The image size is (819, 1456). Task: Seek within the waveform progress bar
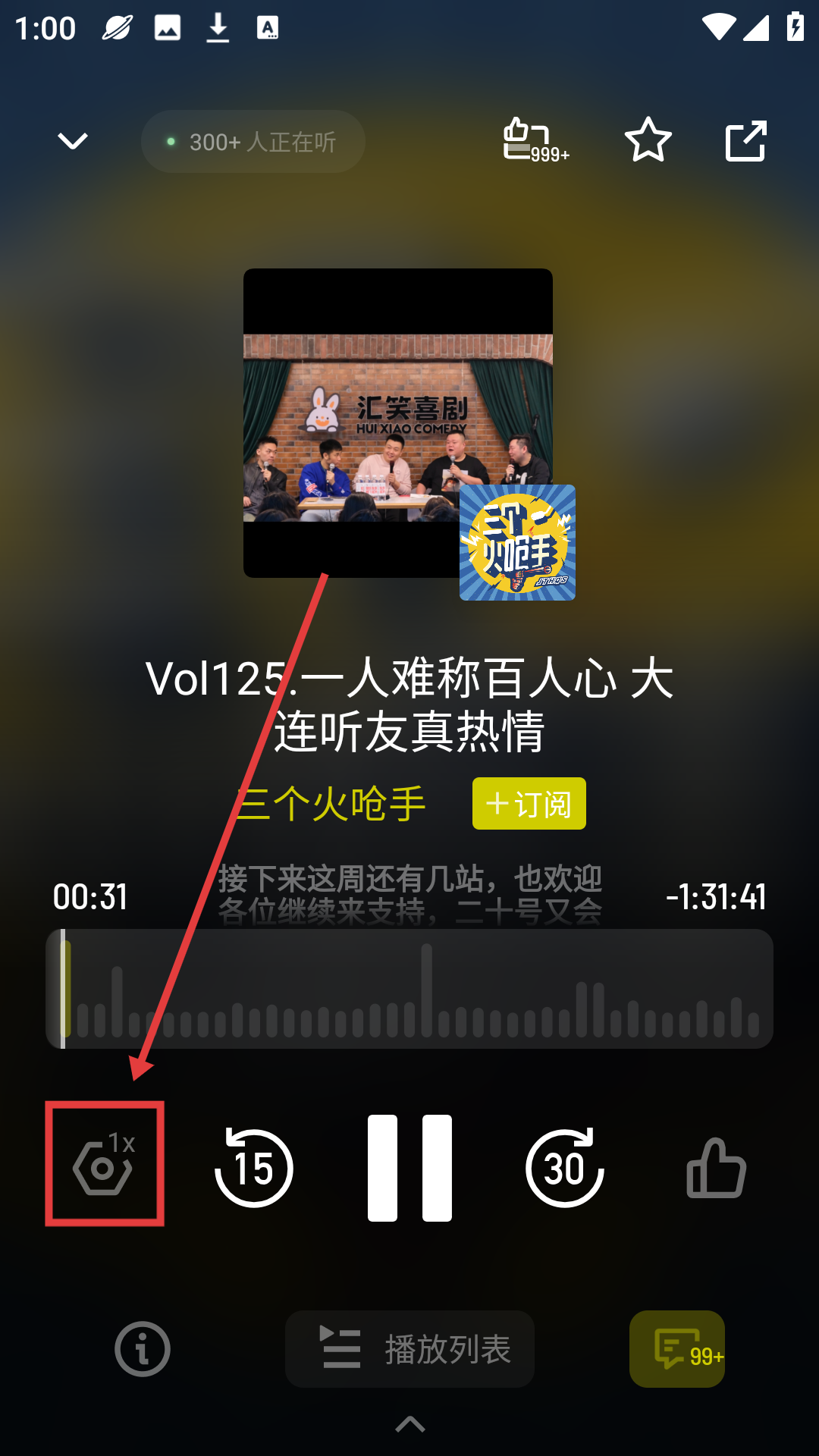click(x=409, y=989)
